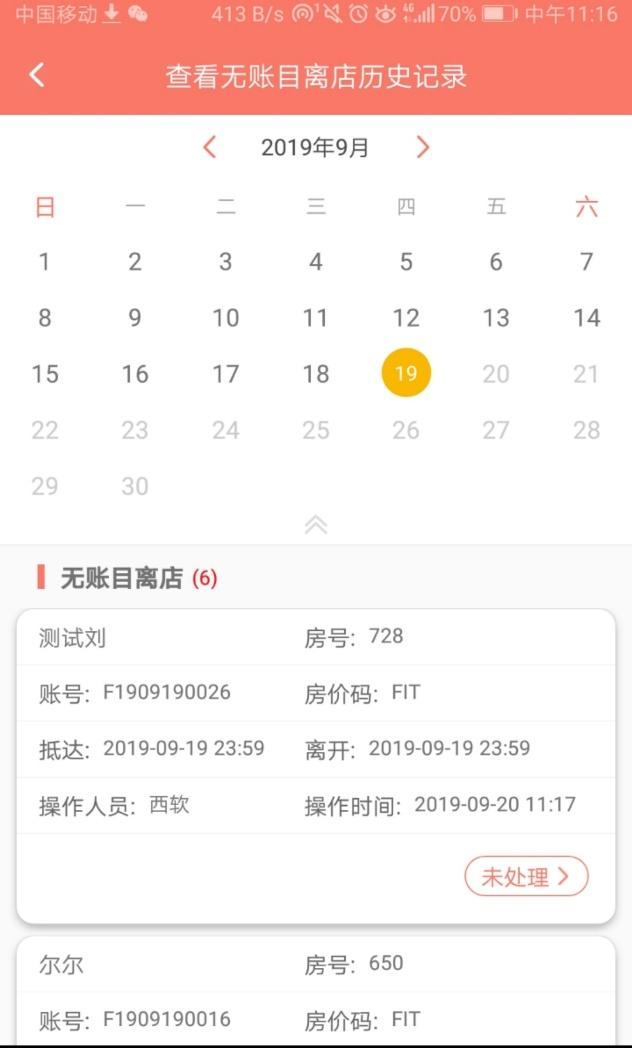Go back from the history record screen
This screenshot has width=632, height=1048.
coord(37,75)
